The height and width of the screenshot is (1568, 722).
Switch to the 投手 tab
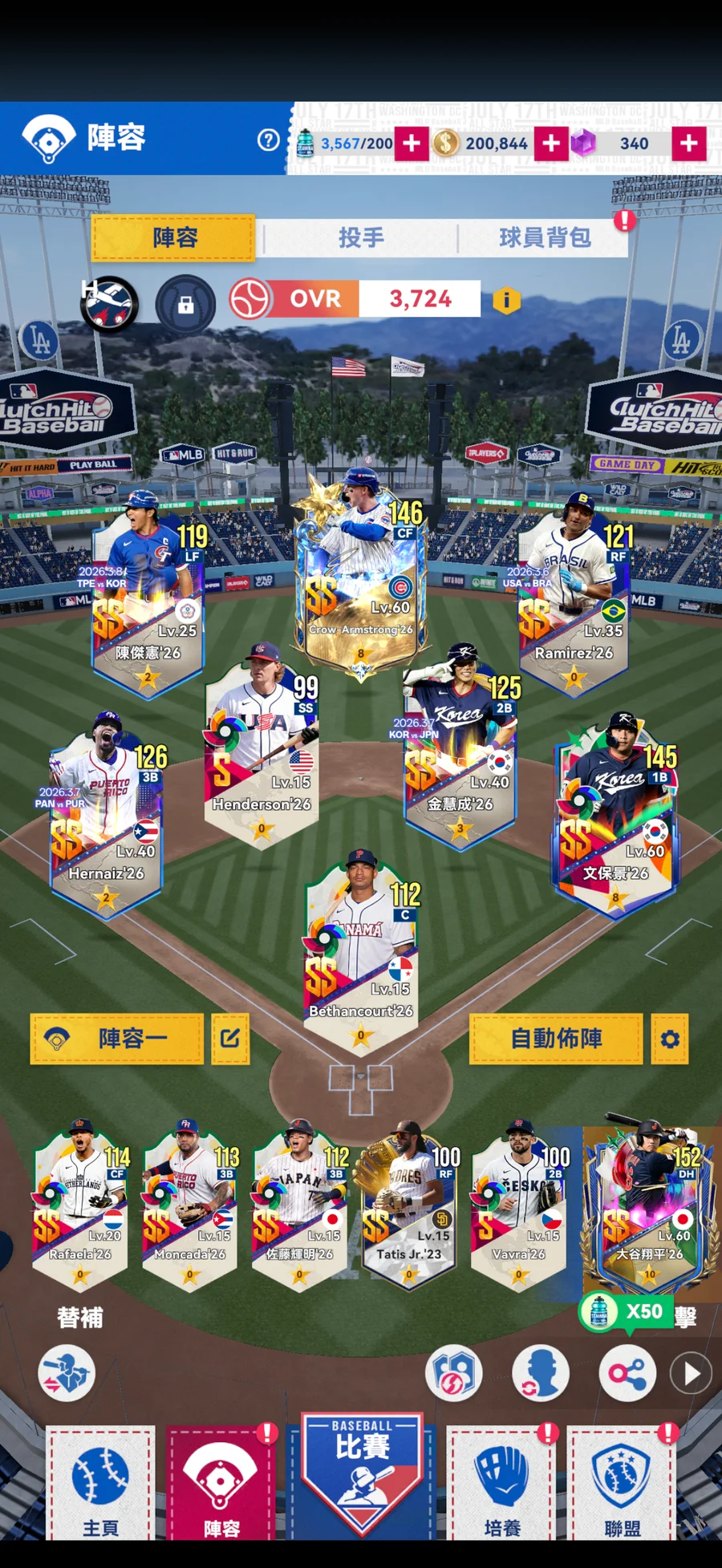click(x=361, y=237)
